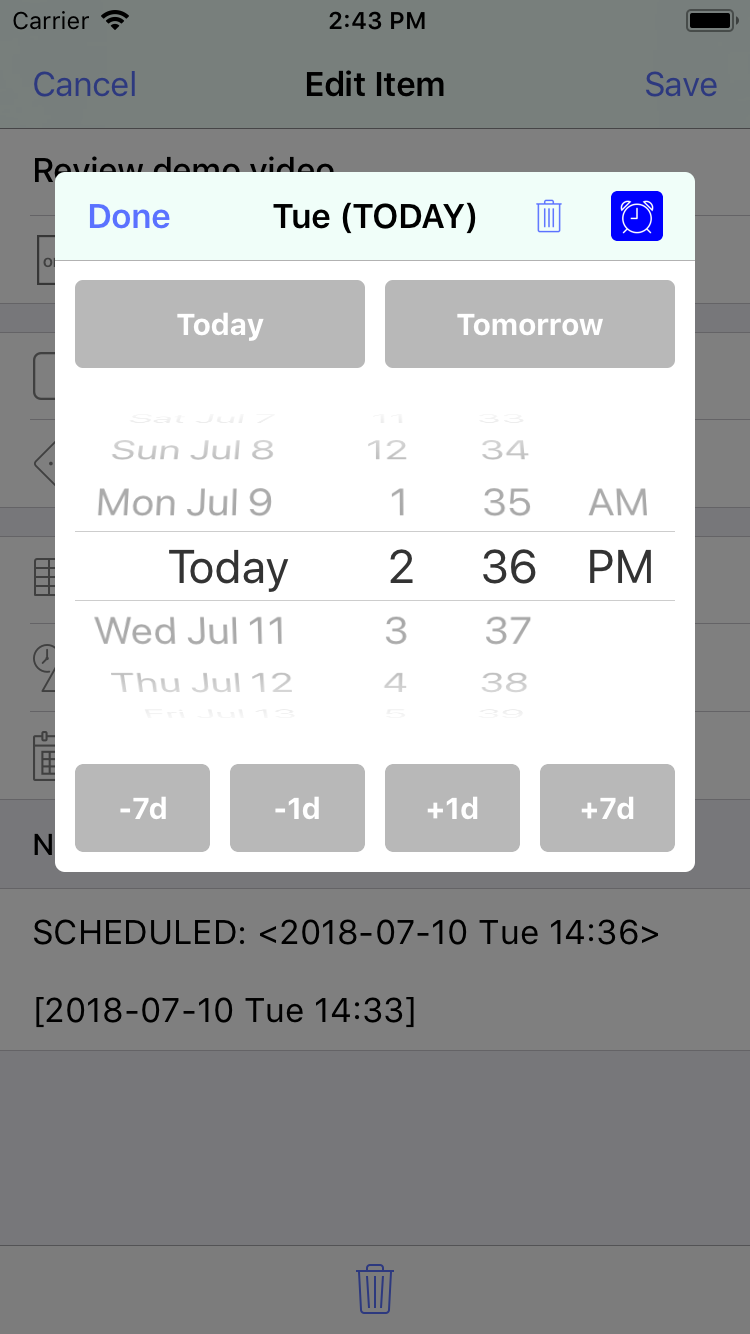Image resolution: width=750 pixels, height=1334 pixels.
Task: Select Wed Jul 11 in the date wheel
Action: 190,631
